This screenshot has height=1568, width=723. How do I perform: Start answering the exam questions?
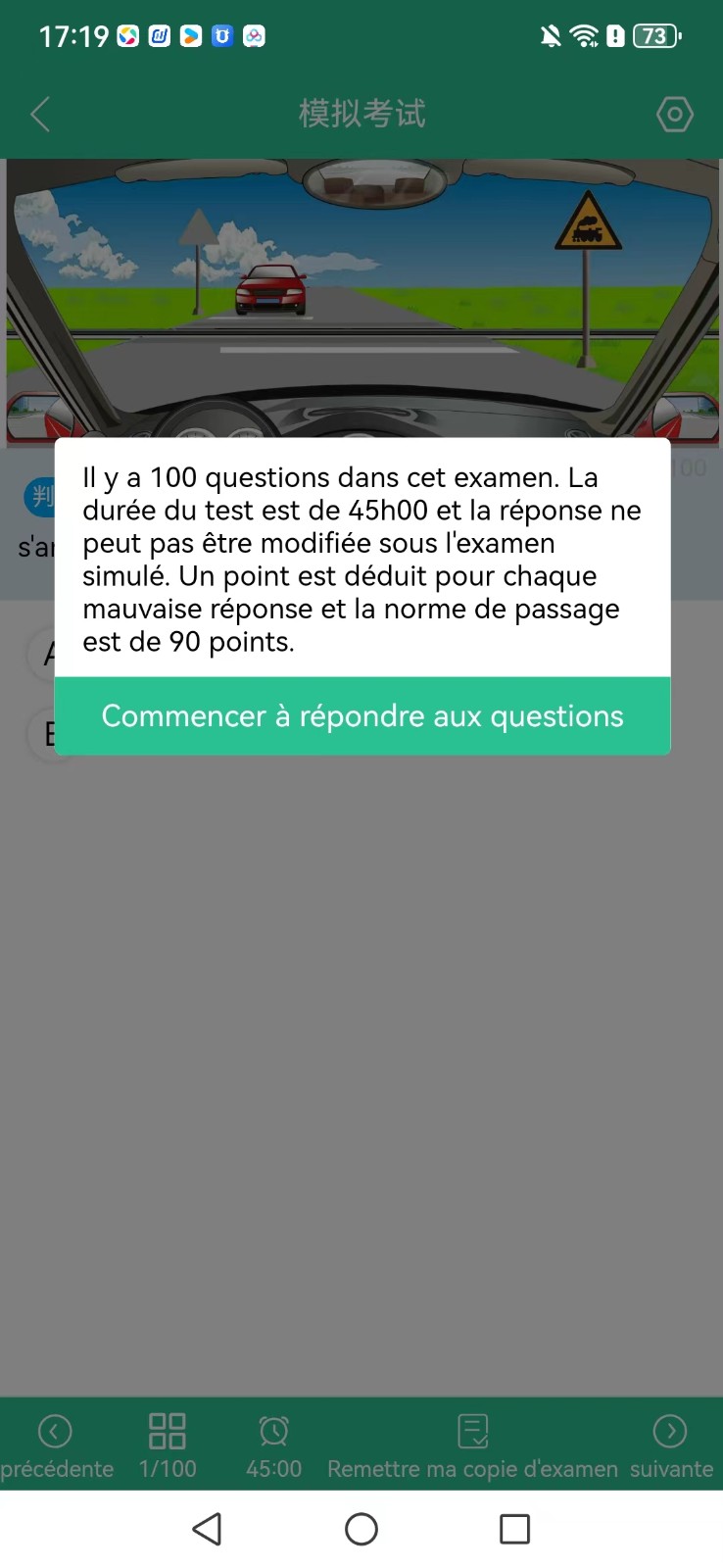click(362, 716)
